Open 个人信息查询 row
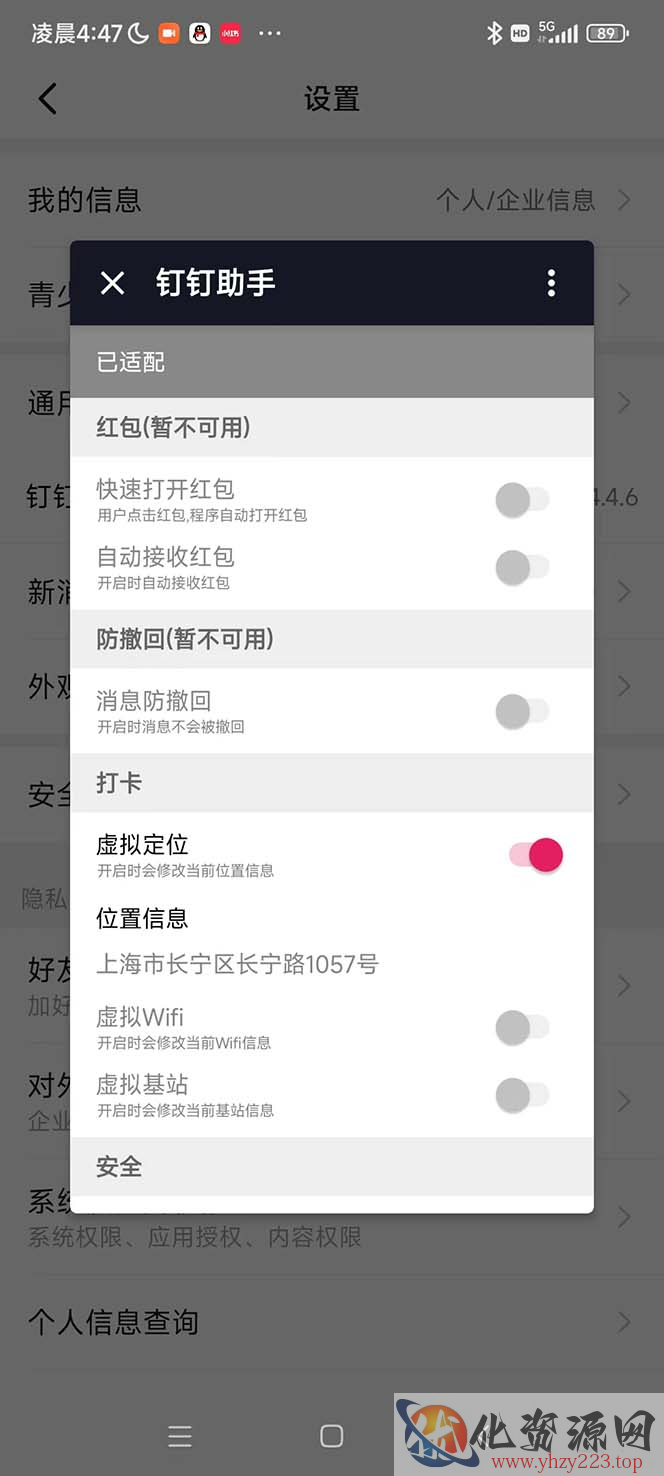Image resolution: width=664 pixels, height=1476 pixels. click(330, 1322)
